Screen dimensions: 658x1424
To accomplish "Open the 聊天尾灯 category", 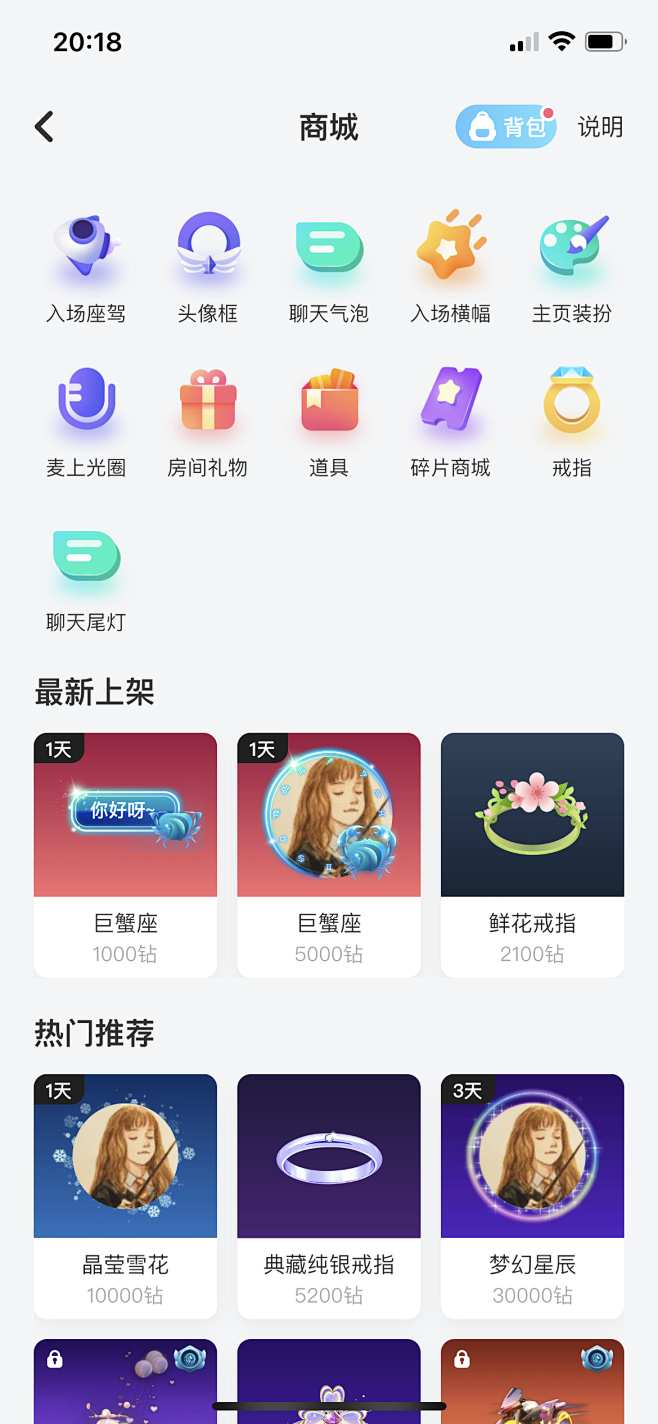I will 86,577.
